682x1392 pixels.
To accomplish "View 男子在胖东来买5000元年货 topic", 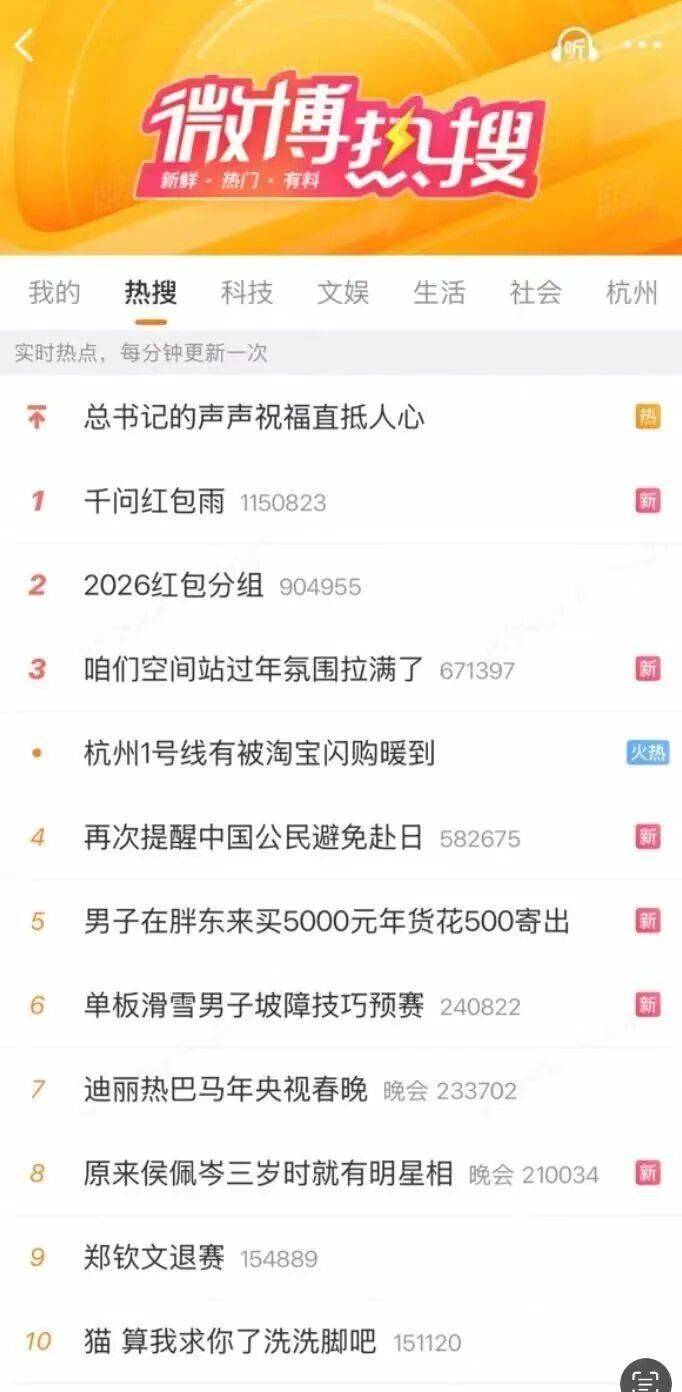I will click(326, 921).
